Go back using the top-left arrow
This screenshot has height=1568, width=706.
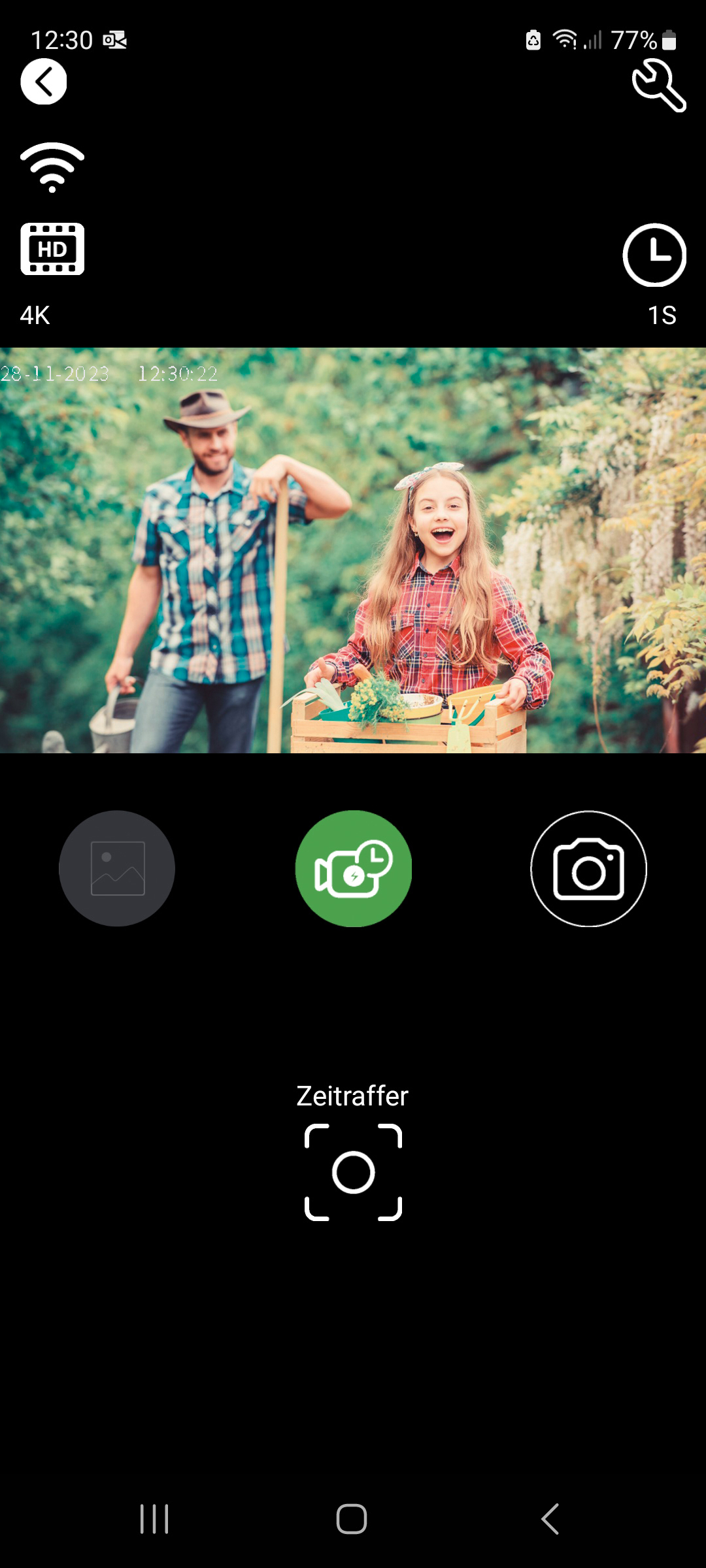click(44, 82)
